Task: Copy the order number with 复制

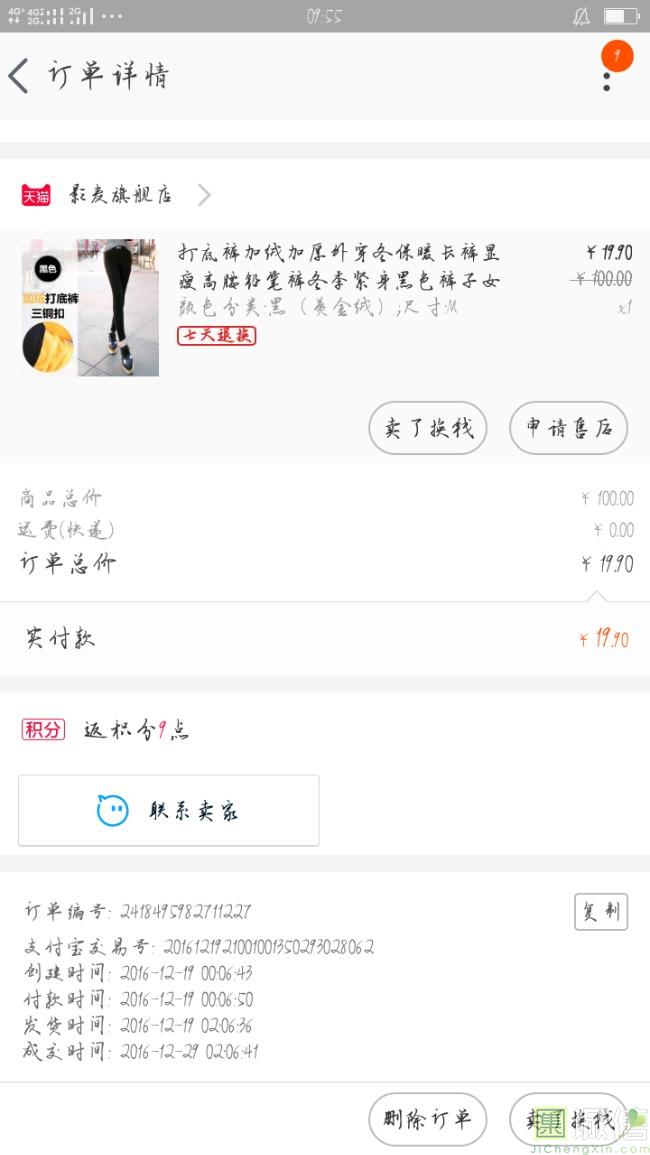Action: click(601, 912)
